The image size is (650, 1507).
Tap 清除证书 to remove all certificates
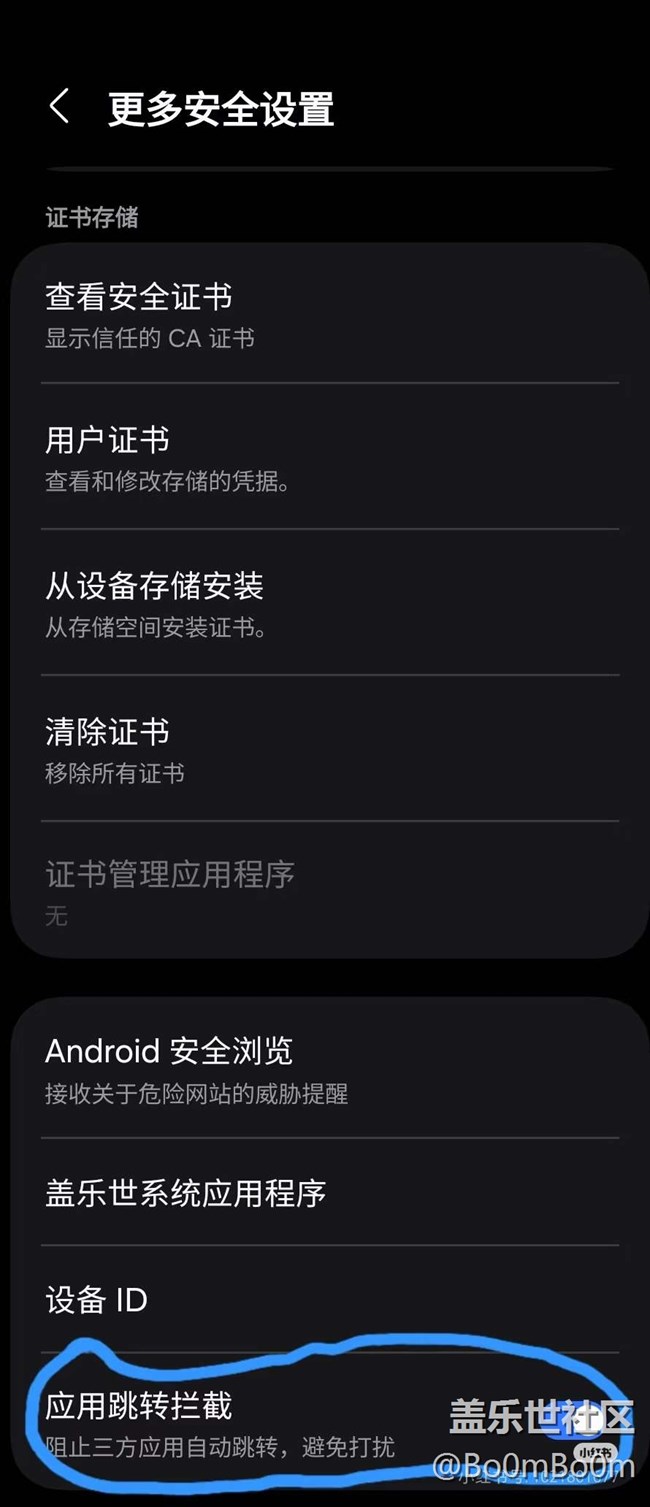coord(328,750)
